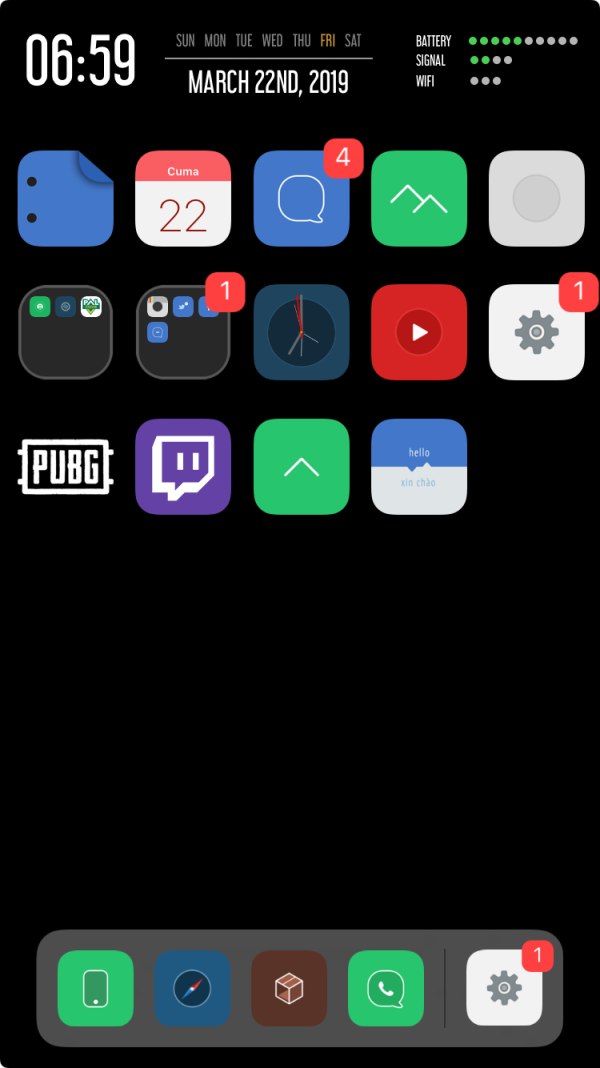This screenshot has height=1068, width=600.
Task: Launch the Safari compass in the dock
Action: point(192,988)
